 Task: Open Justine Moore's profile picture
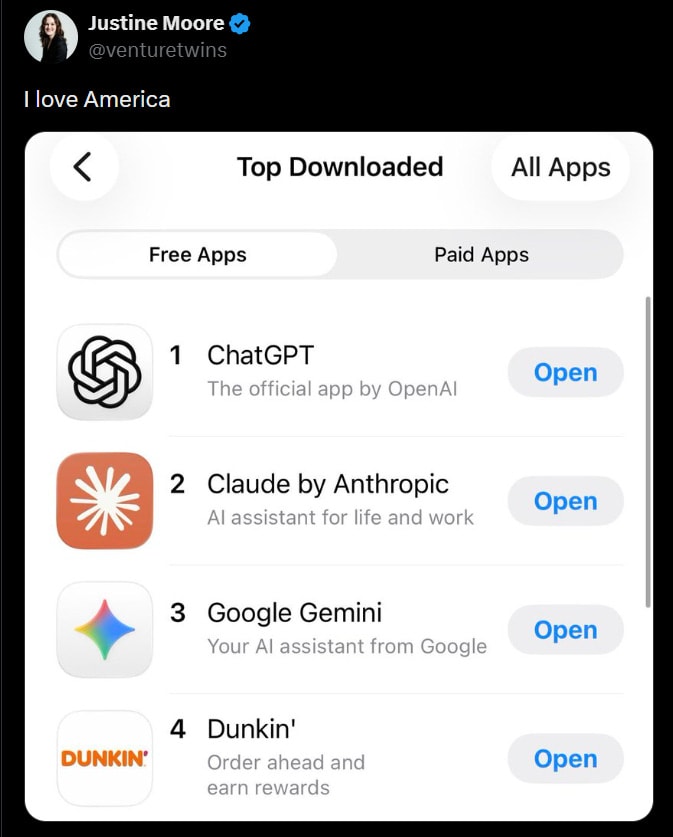(50, 36)
